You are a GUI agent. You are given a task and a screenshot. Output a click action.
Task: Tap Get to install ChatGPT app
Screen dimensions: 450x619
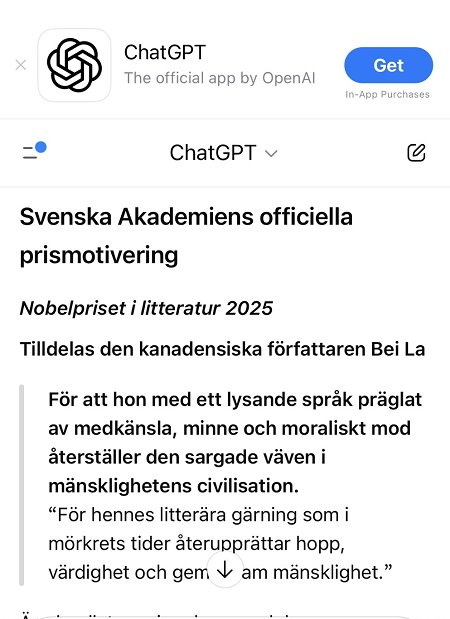click(388, 65)
